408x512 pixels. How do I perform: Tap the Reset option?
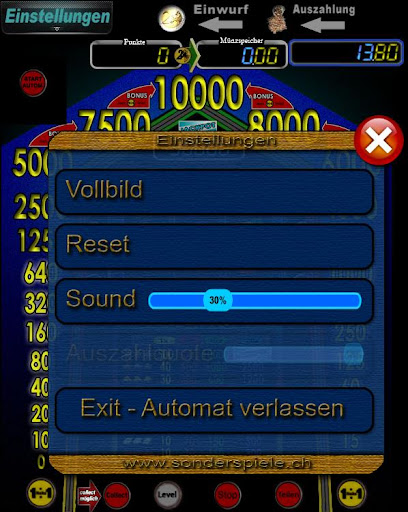click(214, 247)
